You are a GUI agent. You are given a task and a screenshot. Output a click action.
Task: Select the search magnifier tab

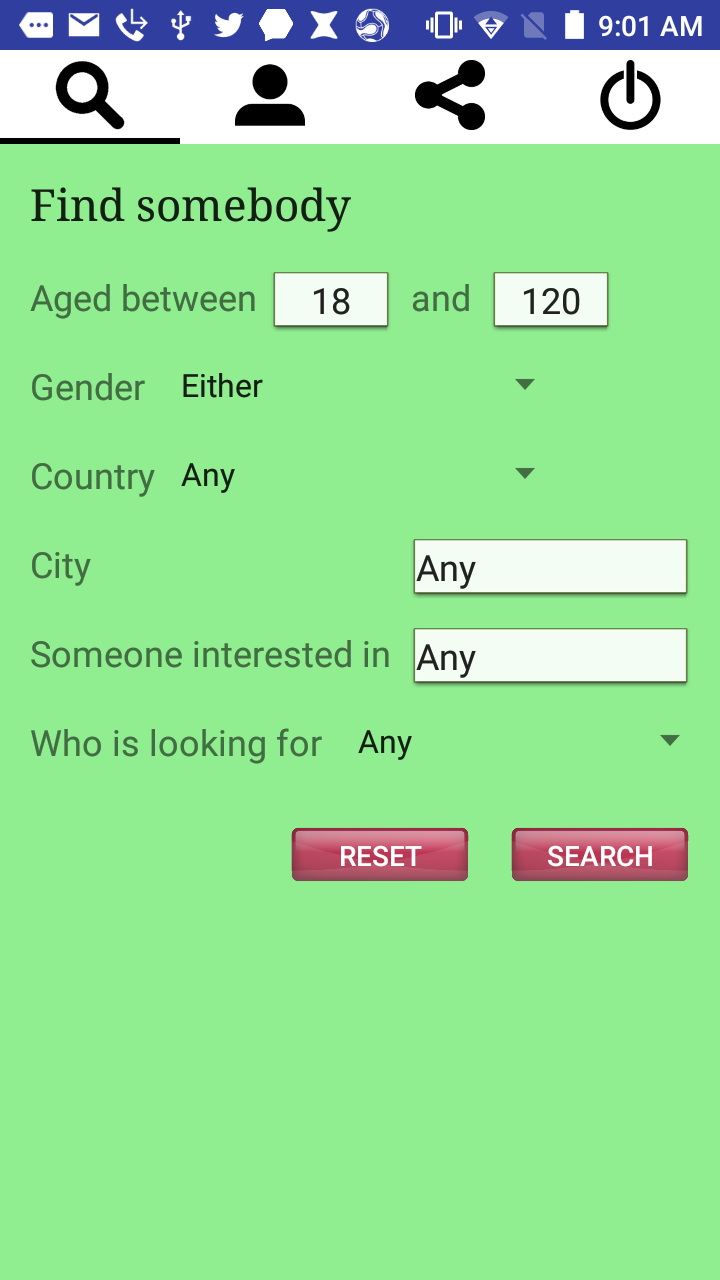(90, 96)
